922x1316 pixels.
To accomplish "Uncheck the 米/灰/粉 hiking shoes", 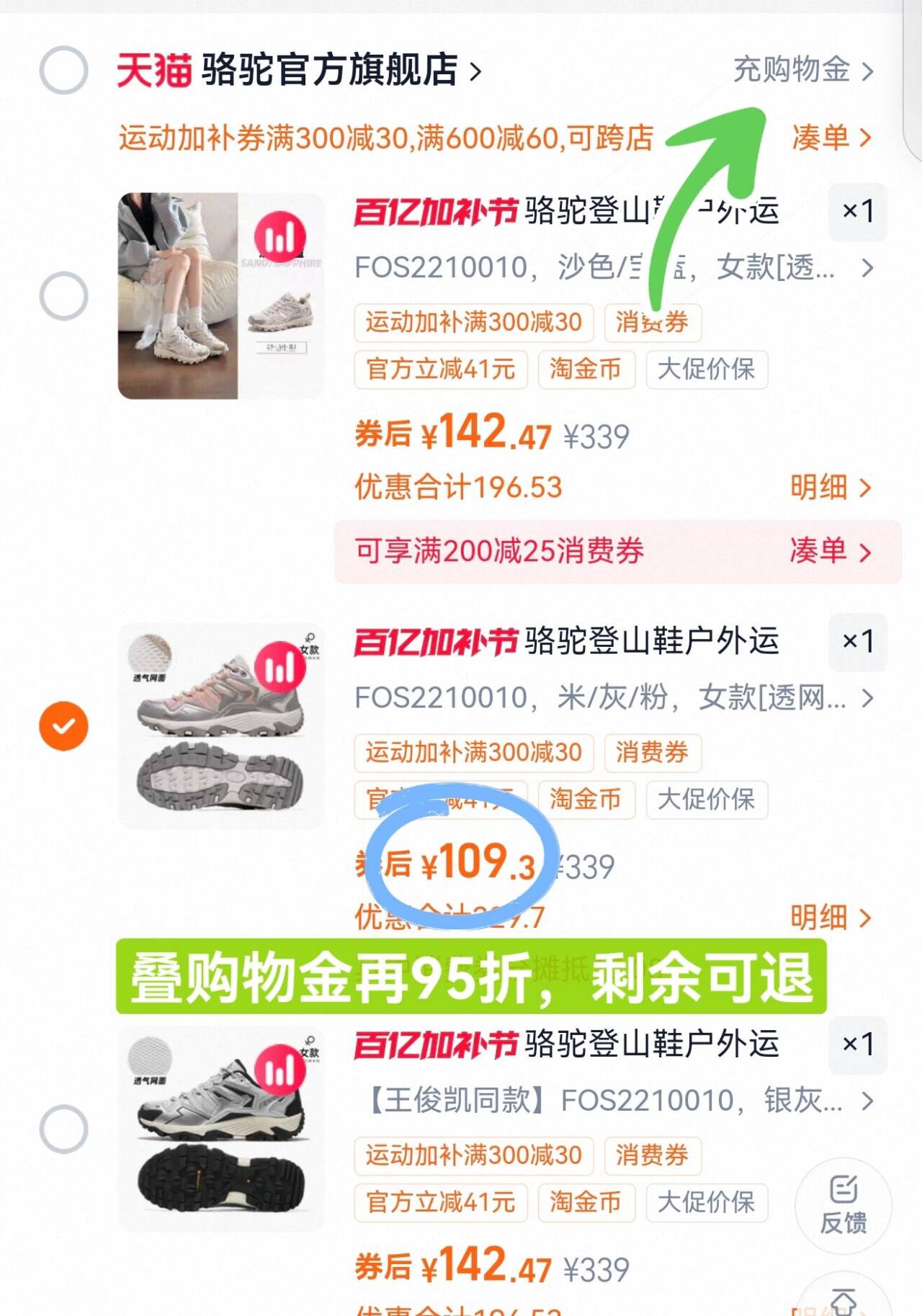I will point(63,726).
